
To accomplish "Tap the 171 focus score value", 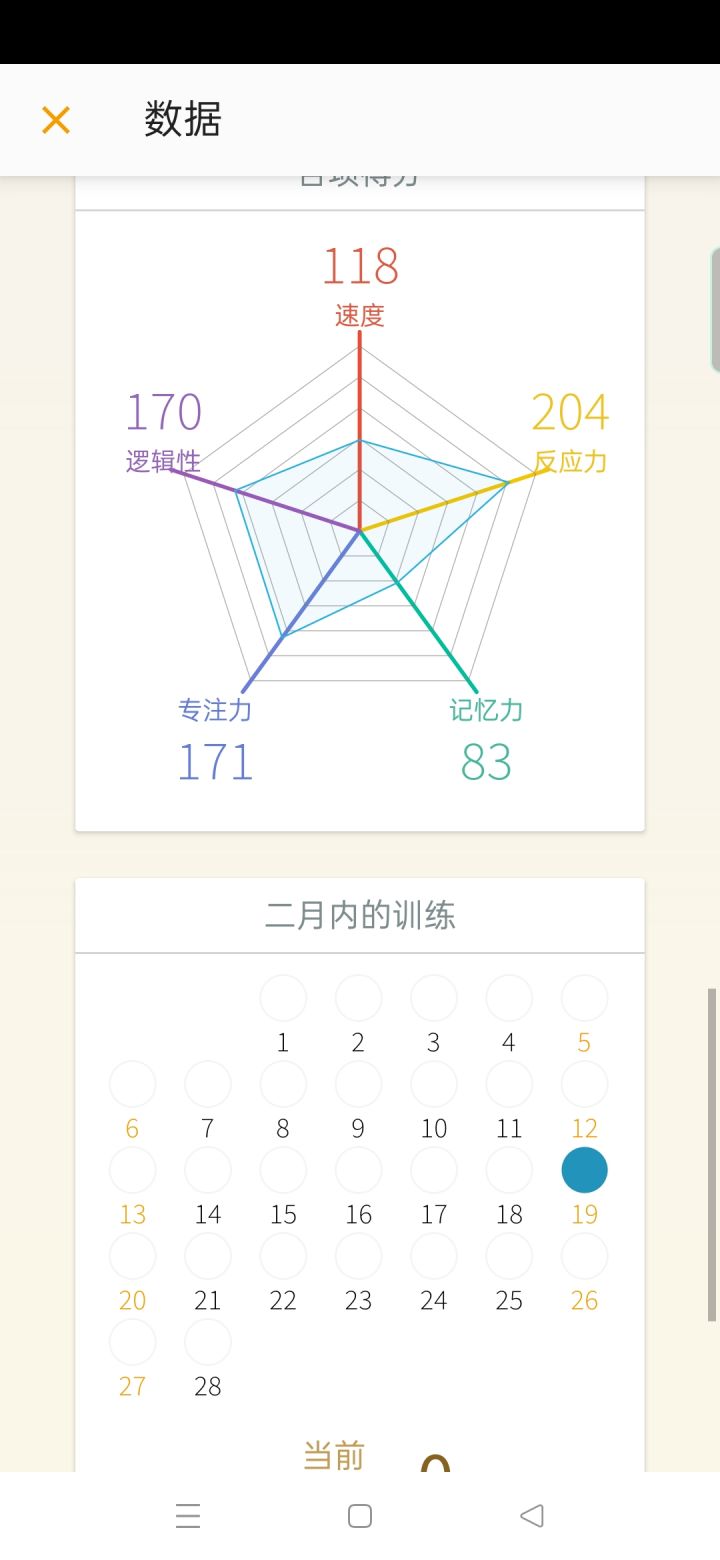I will 215,763.
